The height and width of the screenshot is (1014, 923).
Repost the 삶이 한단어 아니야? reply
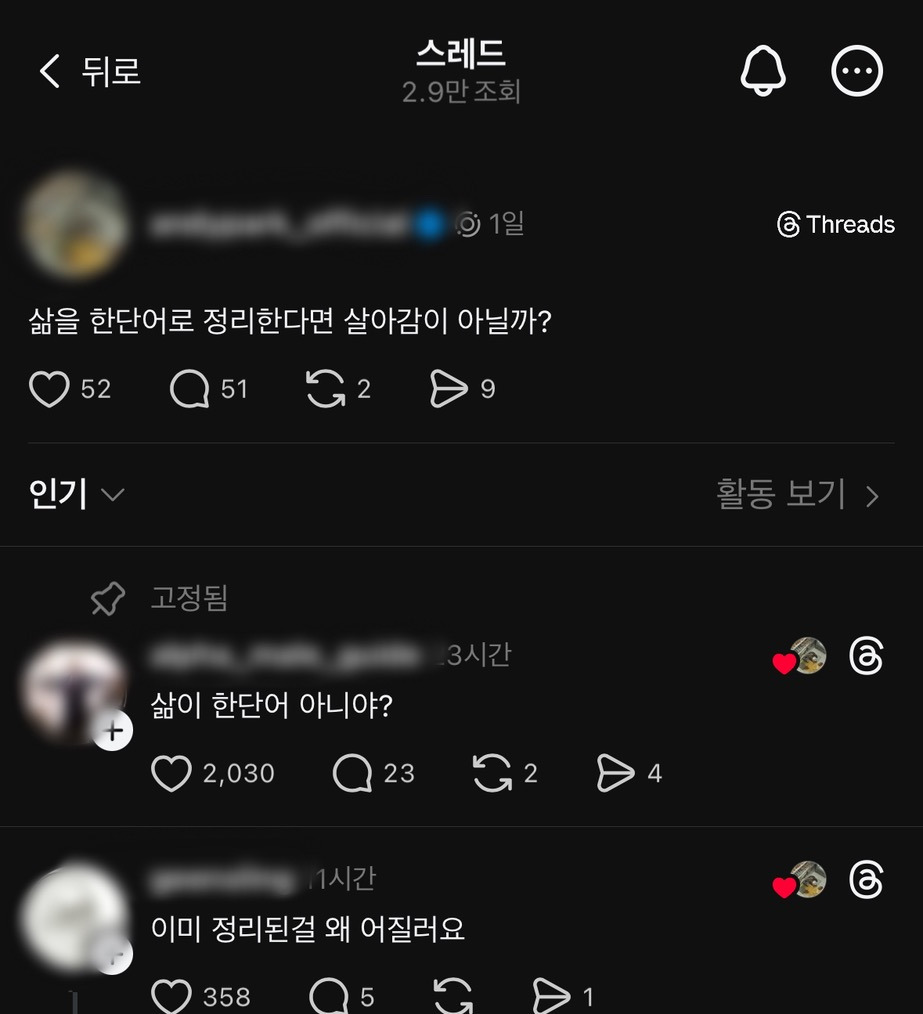click(492, 773)
